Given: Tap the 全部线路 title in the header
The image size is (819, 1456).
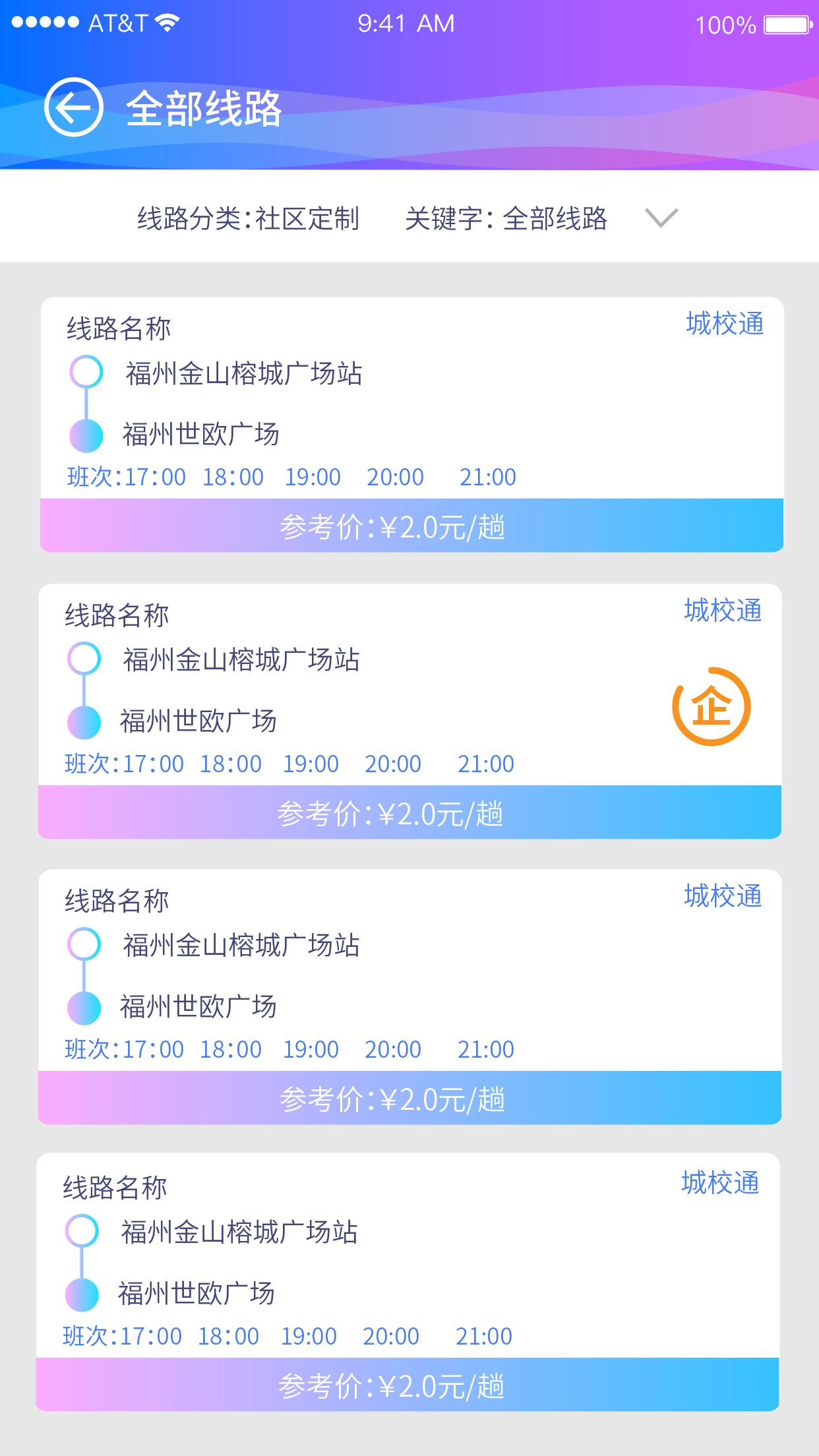Looking at the screenshot, I should click(206, 110).
